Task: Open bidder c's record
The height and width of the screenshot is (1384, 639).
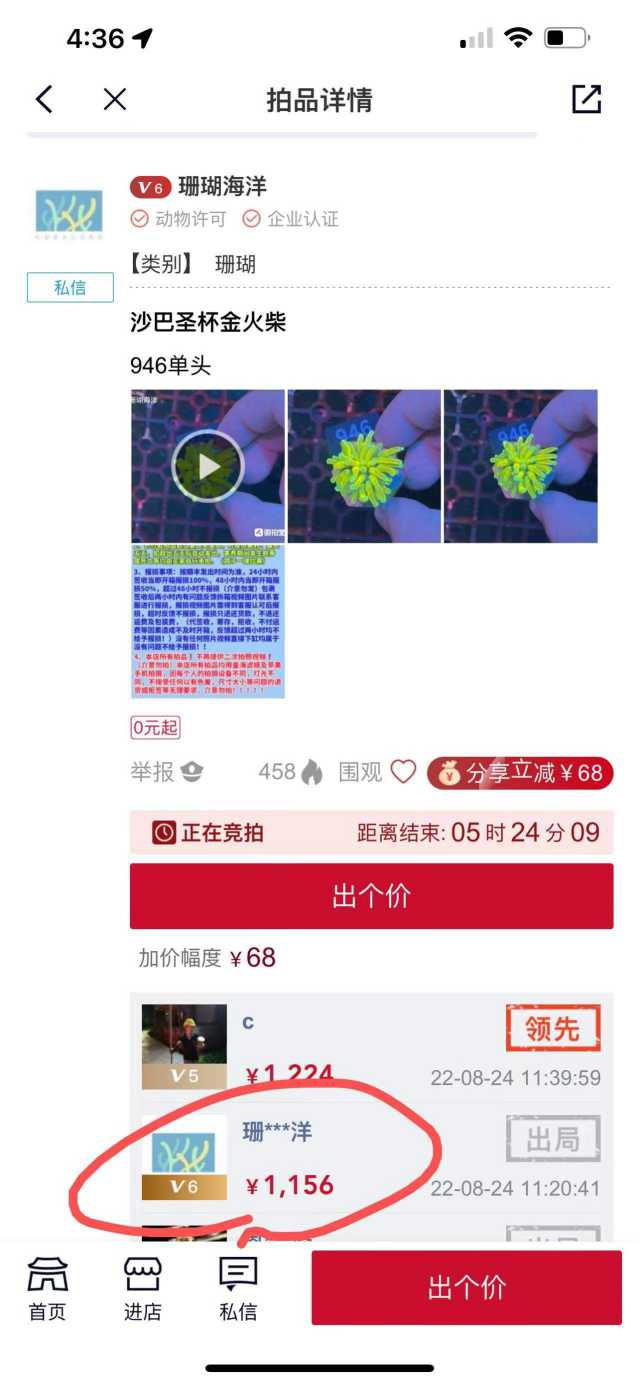Action: point(370,1048)
